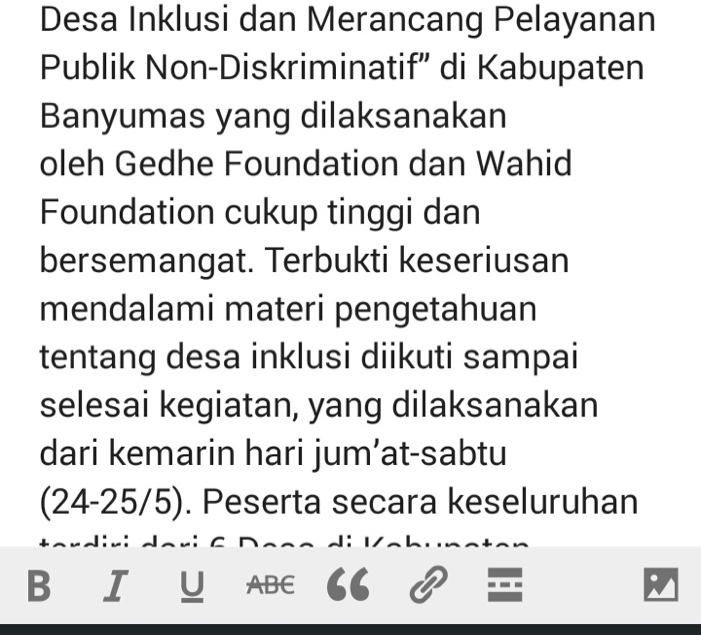701x635 pixels.
Task: Apply italic formatting
Action: [116, 586]
